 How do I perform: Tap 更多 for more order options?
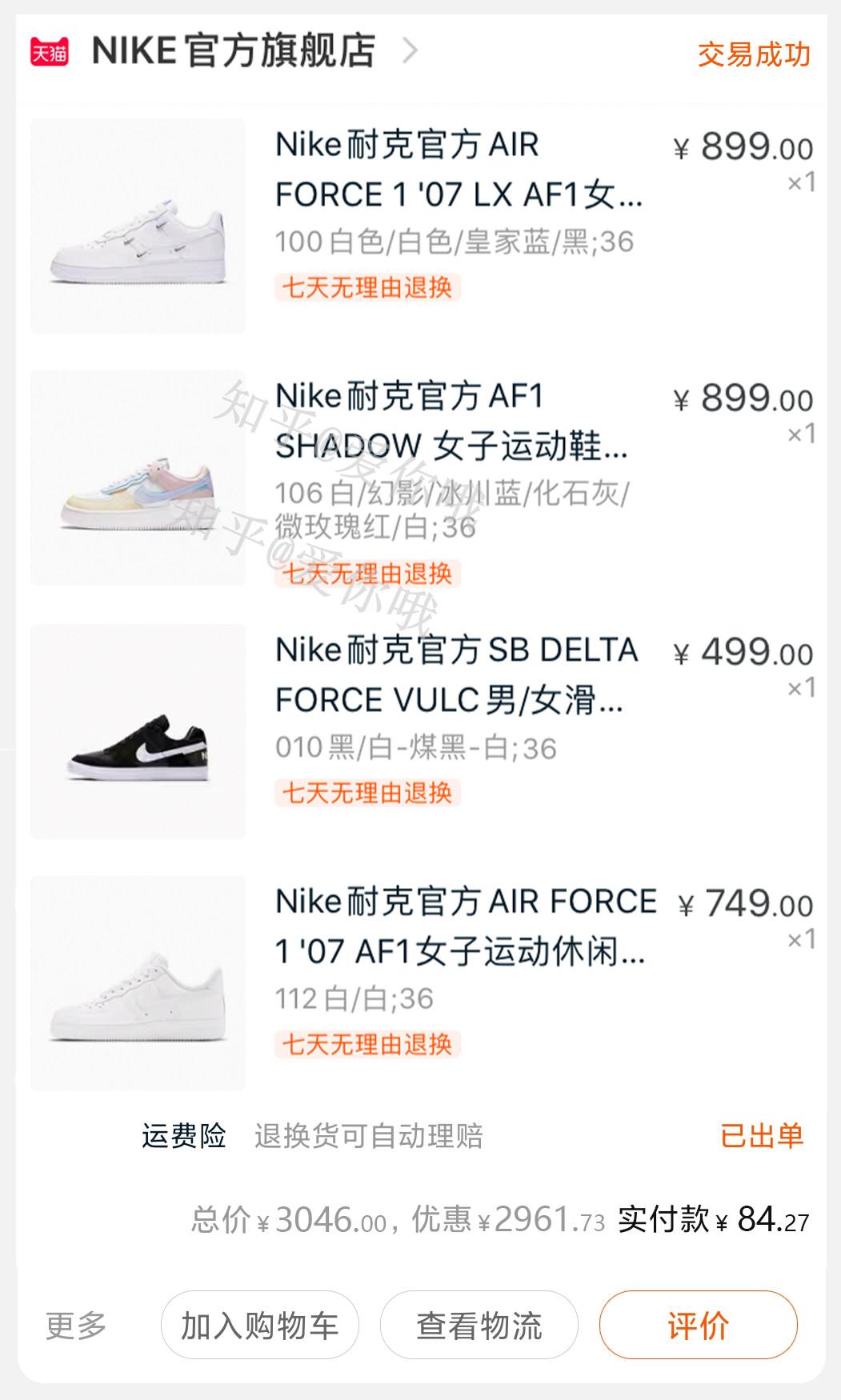pyautogui.click(x=76, y=1326)
